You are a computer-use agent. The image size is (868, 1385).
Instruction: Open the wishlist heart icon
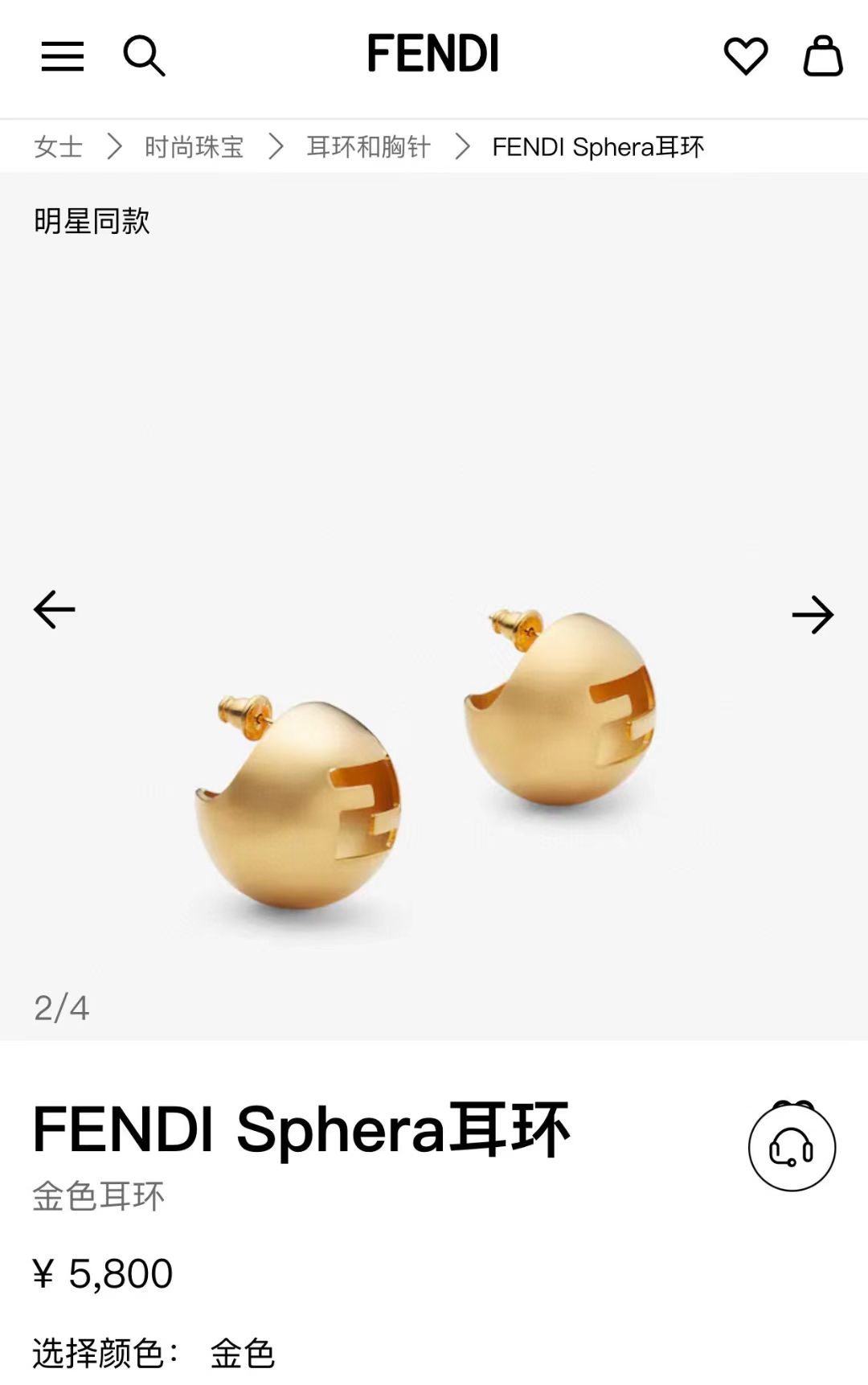pyautogui.click(x=746, y=55)
